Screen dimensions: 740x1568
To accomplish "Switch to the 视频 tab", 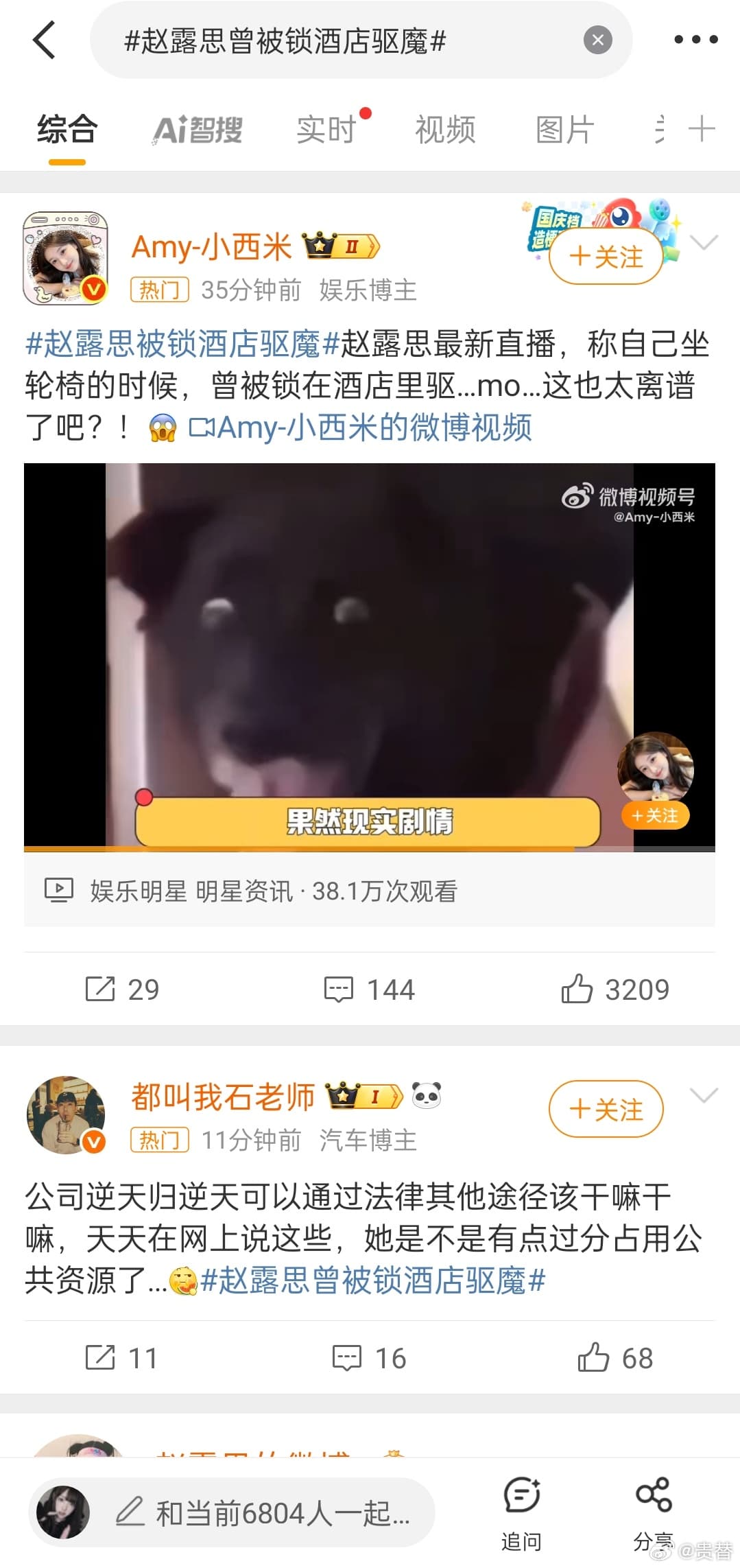I will 445,130.
